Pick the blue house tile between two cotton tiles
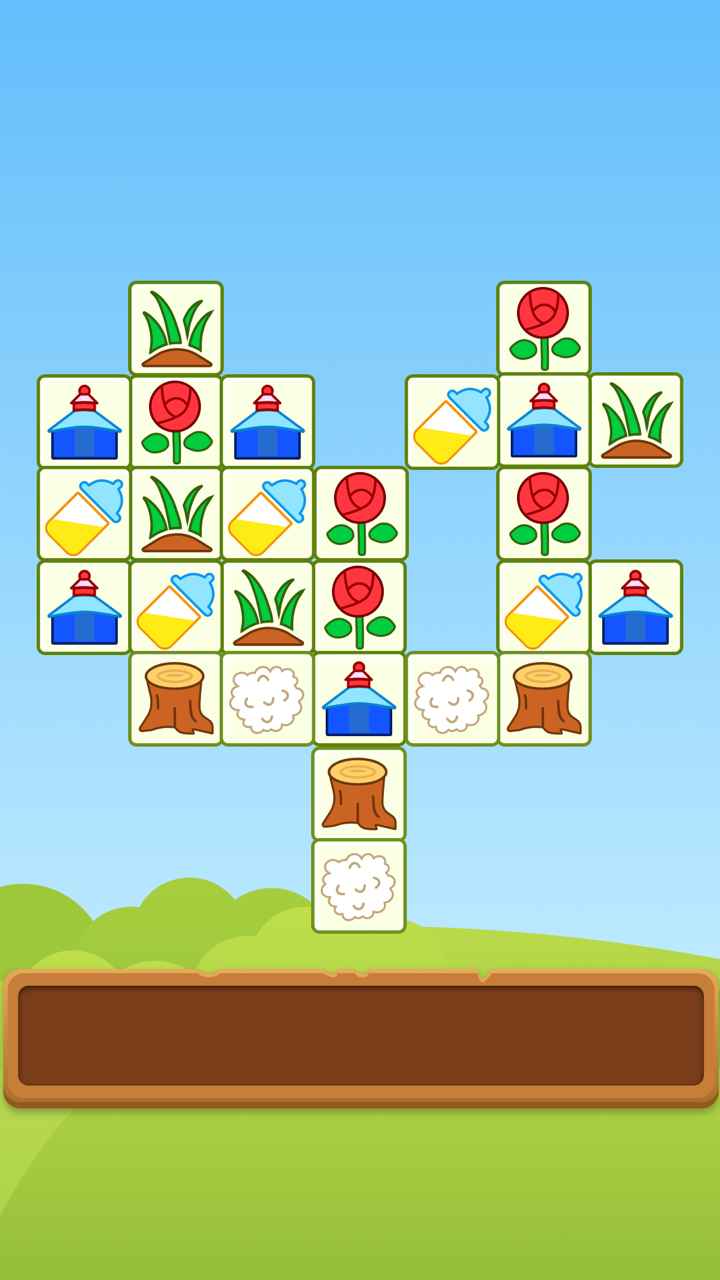Viewport: 720px width, 1280px height. click(358, 699)
